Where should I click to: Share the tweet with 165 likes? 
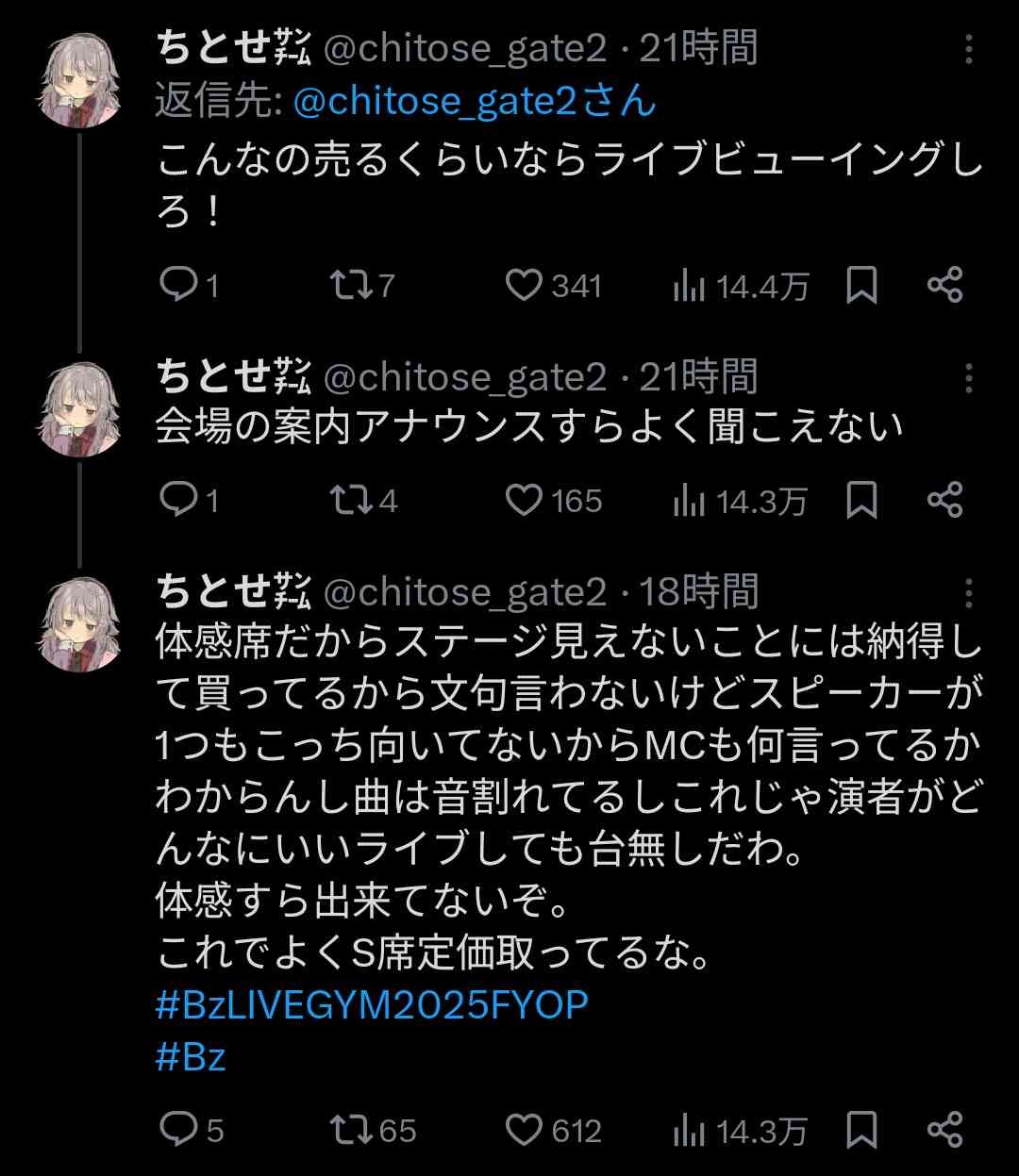[x=944, y=500]
